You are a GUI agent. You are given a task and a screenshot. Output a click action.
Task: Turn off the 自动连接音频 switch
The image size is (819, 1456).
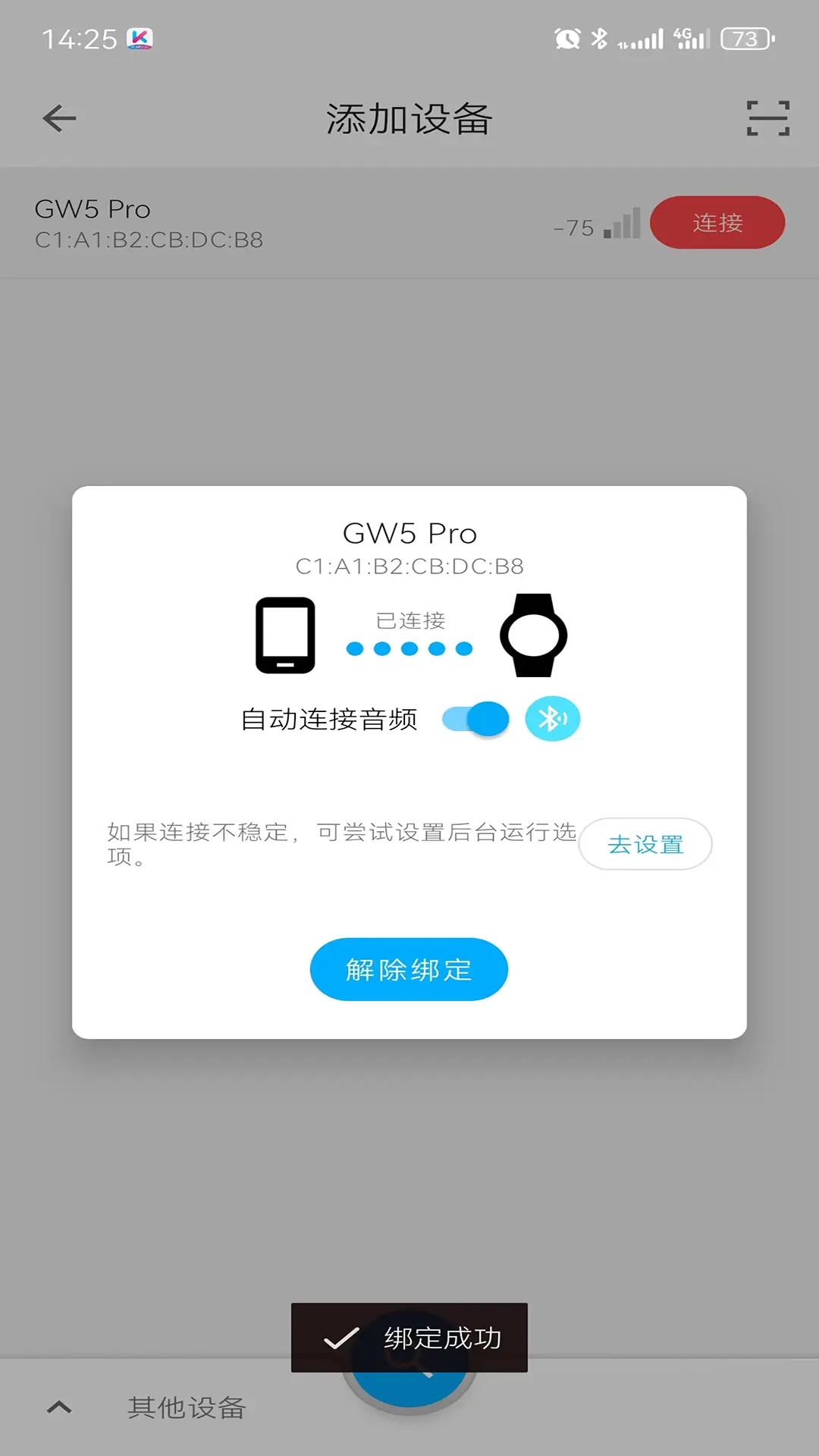click(x=475, y=719)
